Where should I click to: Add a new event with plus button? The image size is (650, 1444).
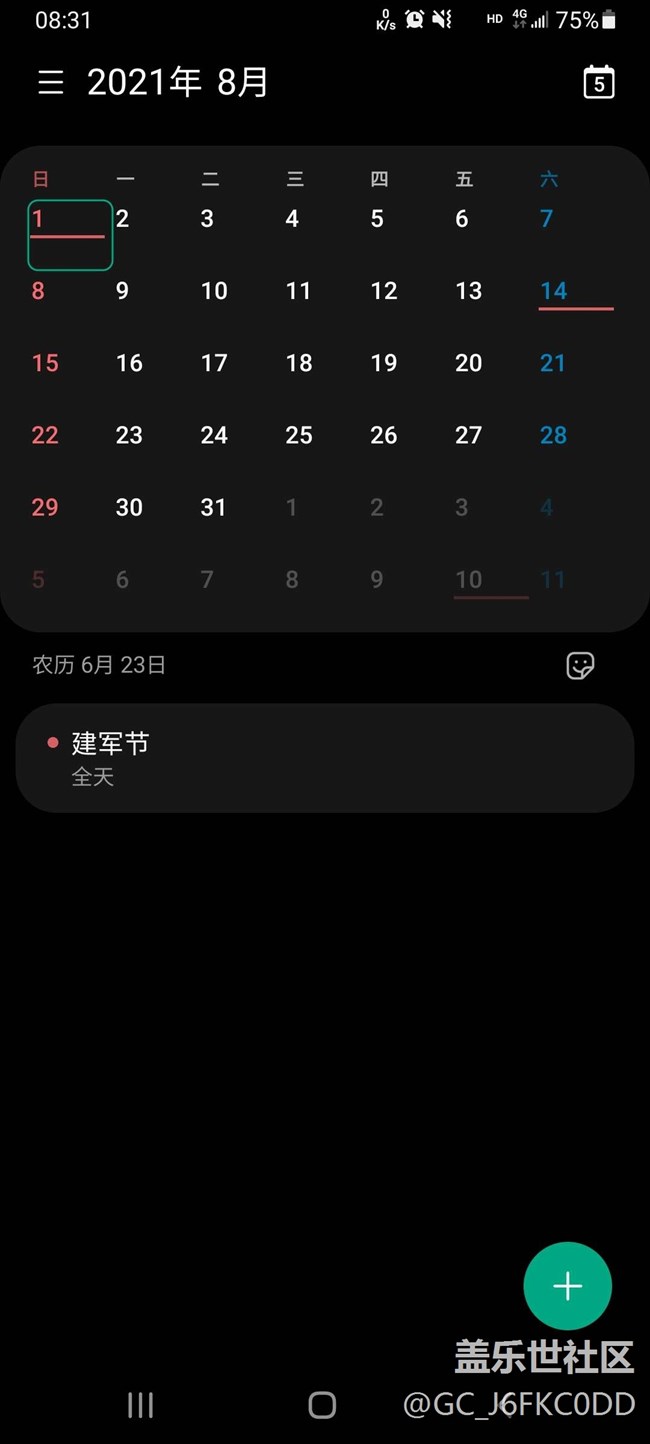567,1285
